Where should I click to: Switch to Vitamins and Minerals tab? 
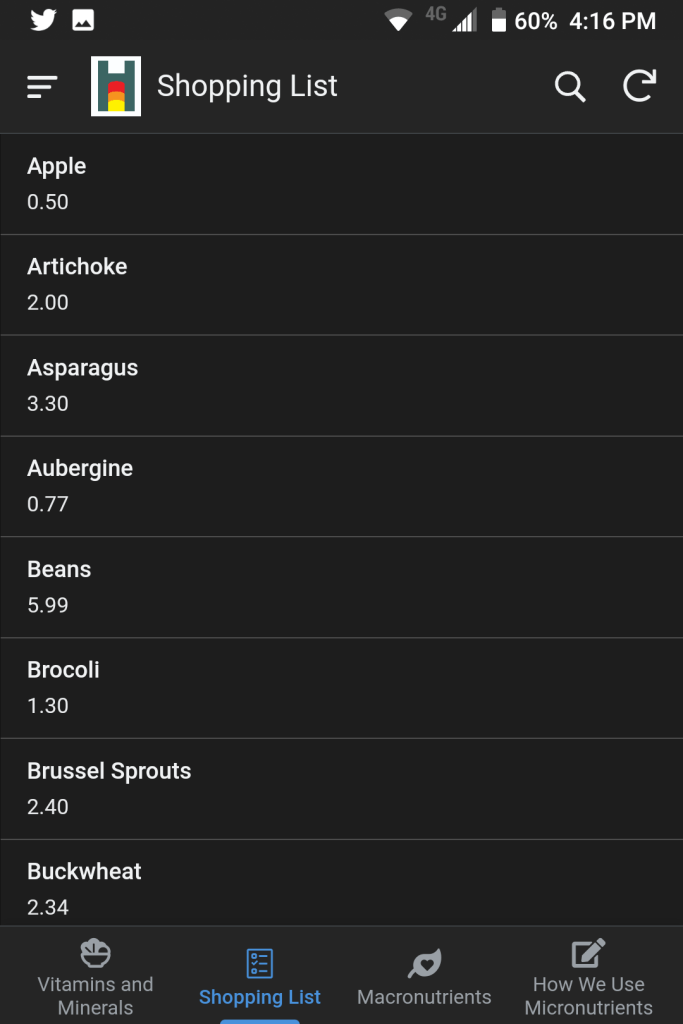96,975
